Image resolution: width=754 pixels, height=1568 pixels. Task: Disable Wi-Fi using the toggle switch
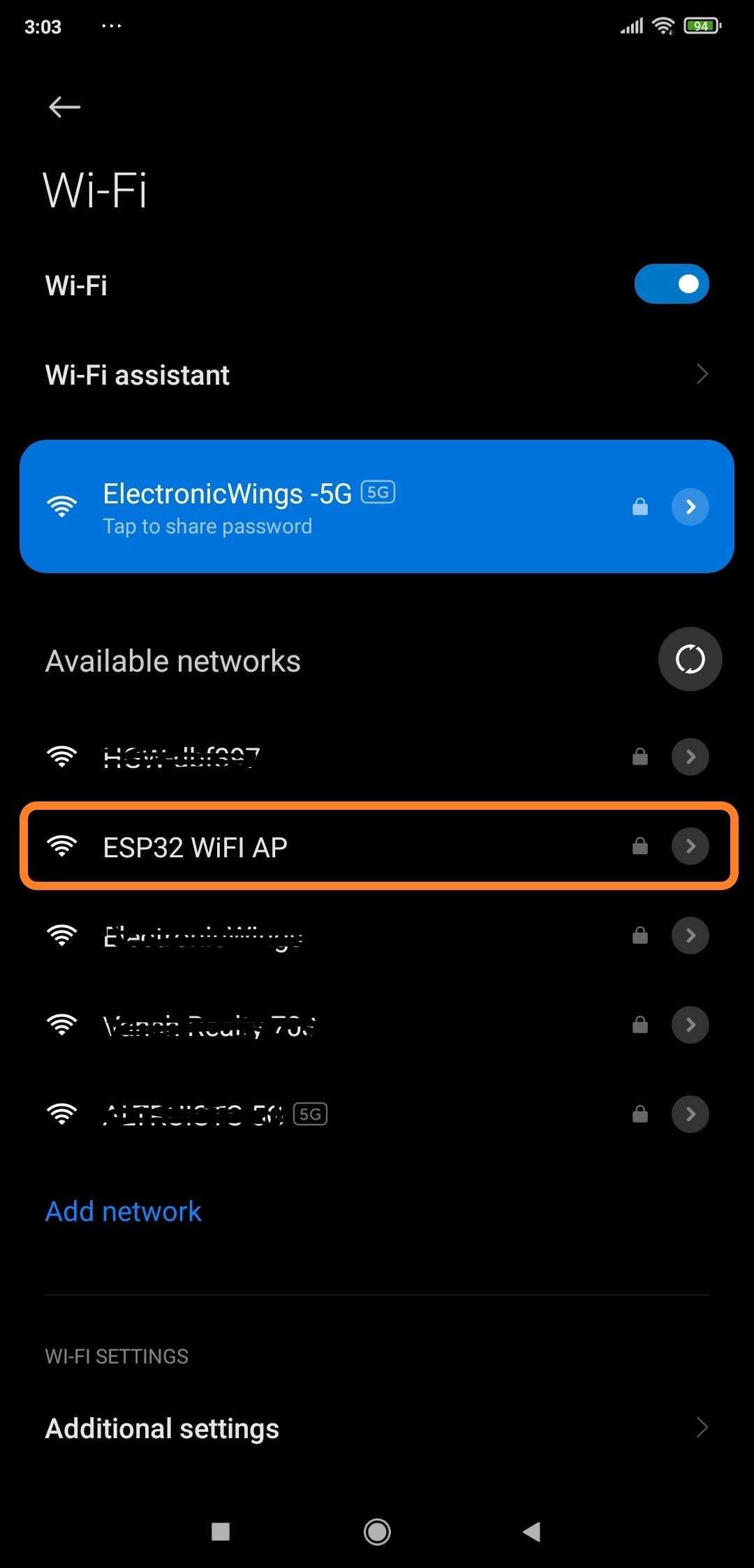(x=672, y=283)
